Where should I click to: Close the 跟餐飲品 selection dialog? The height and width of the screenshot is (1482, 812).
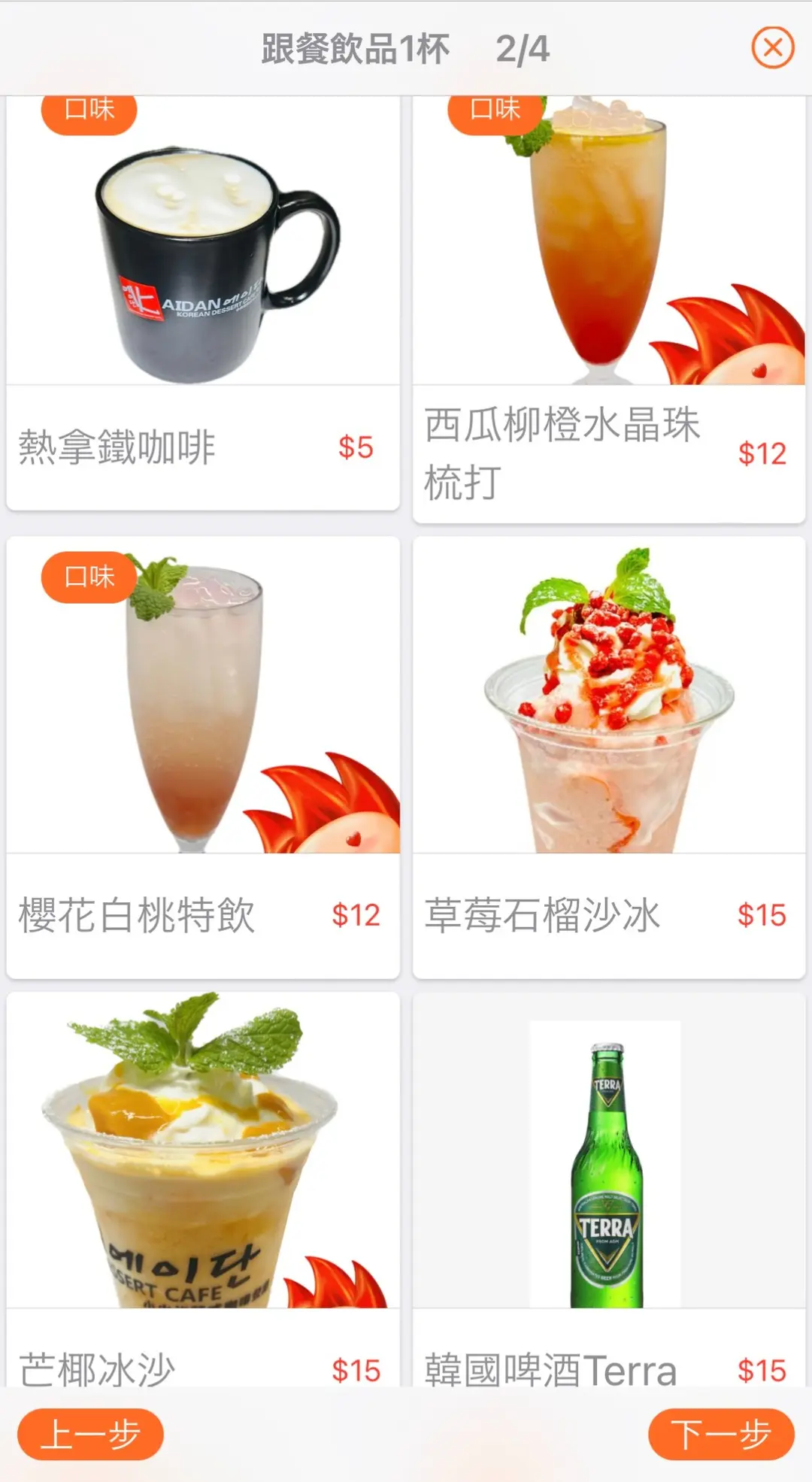pyautogui.click(x=772, y=48)
